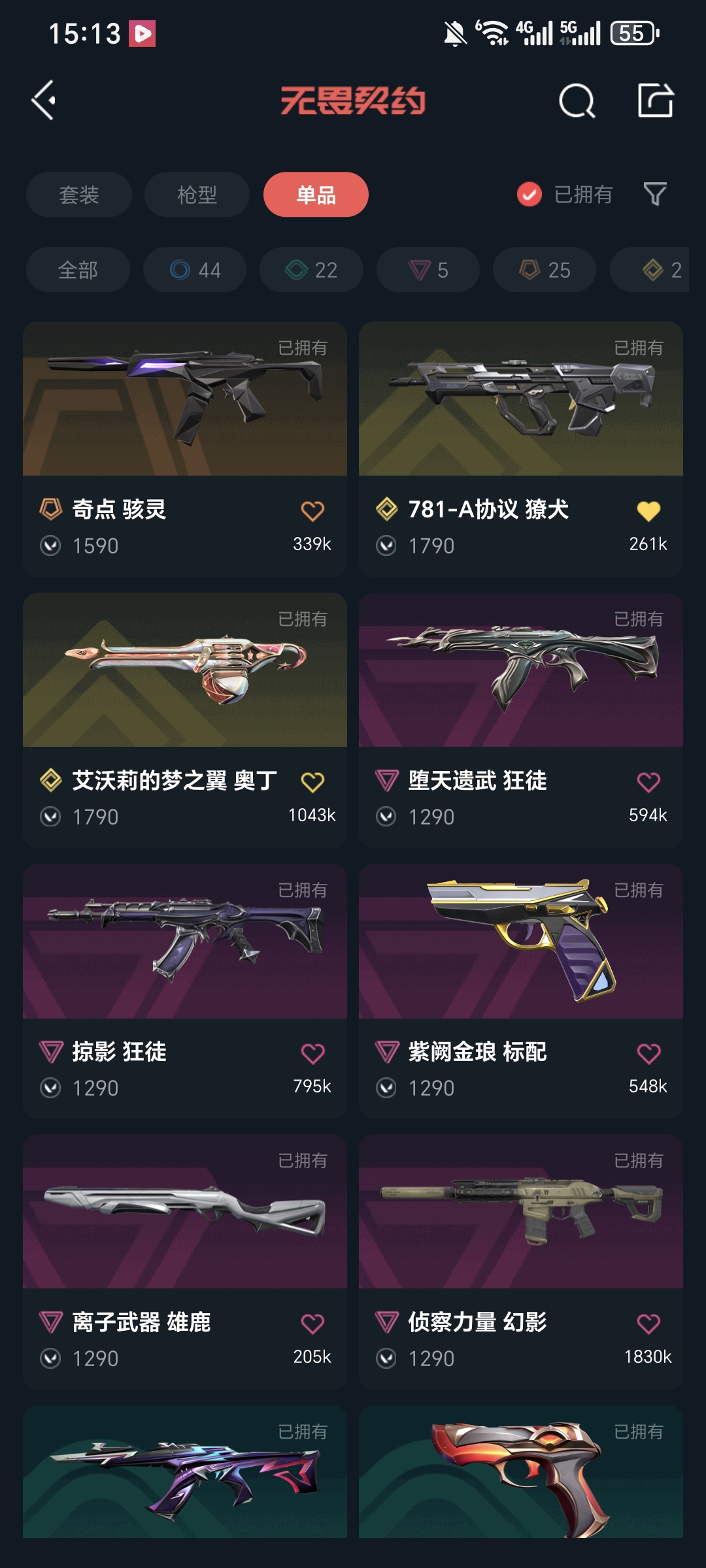This screenshot has height=1568, width=706.
Task: Open the 奇点 骇灵 skin card
Action: pos(185,418)
